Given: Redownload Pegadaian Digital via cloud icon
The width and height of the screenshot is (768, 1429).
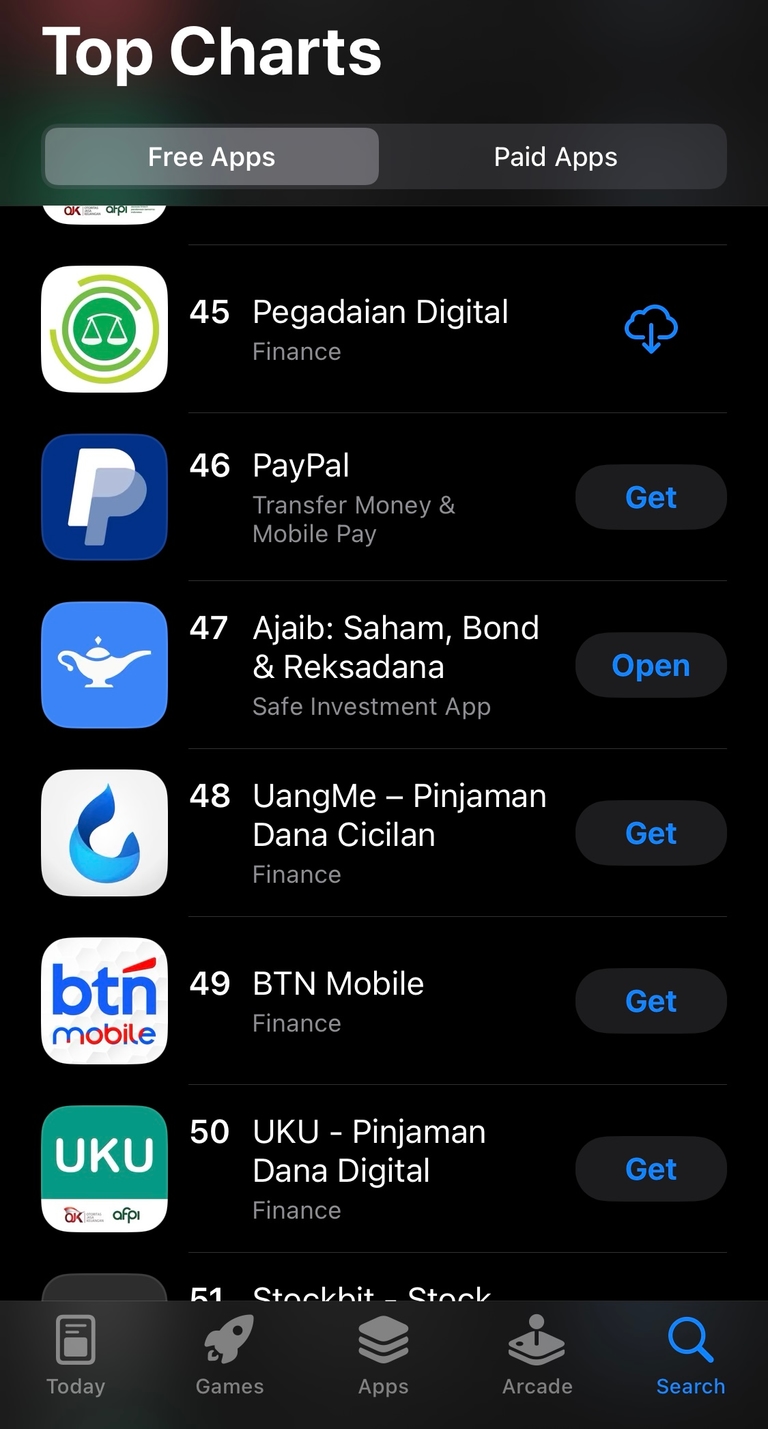Looking at the screenshot, I should tap(651, 329).
